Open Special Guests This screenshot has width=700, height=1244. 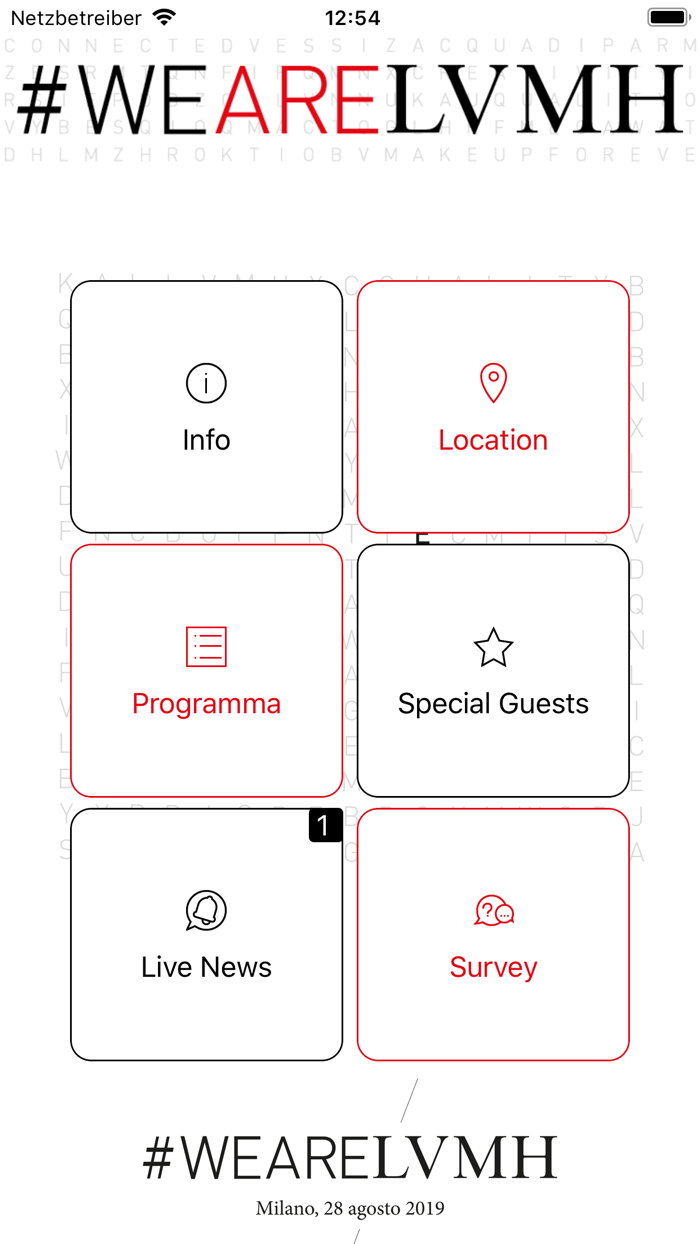point(493,670)
